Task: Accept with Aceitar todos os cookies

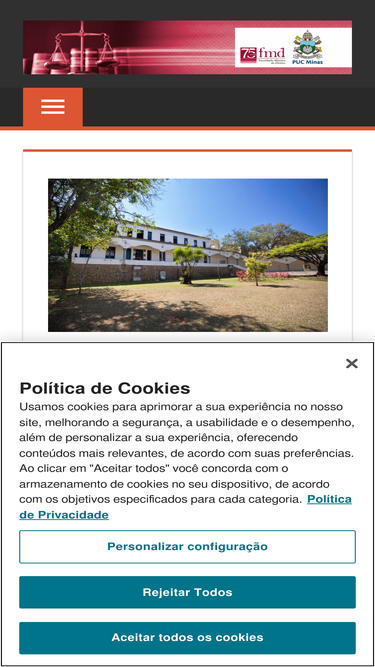Action: (188, 638)
